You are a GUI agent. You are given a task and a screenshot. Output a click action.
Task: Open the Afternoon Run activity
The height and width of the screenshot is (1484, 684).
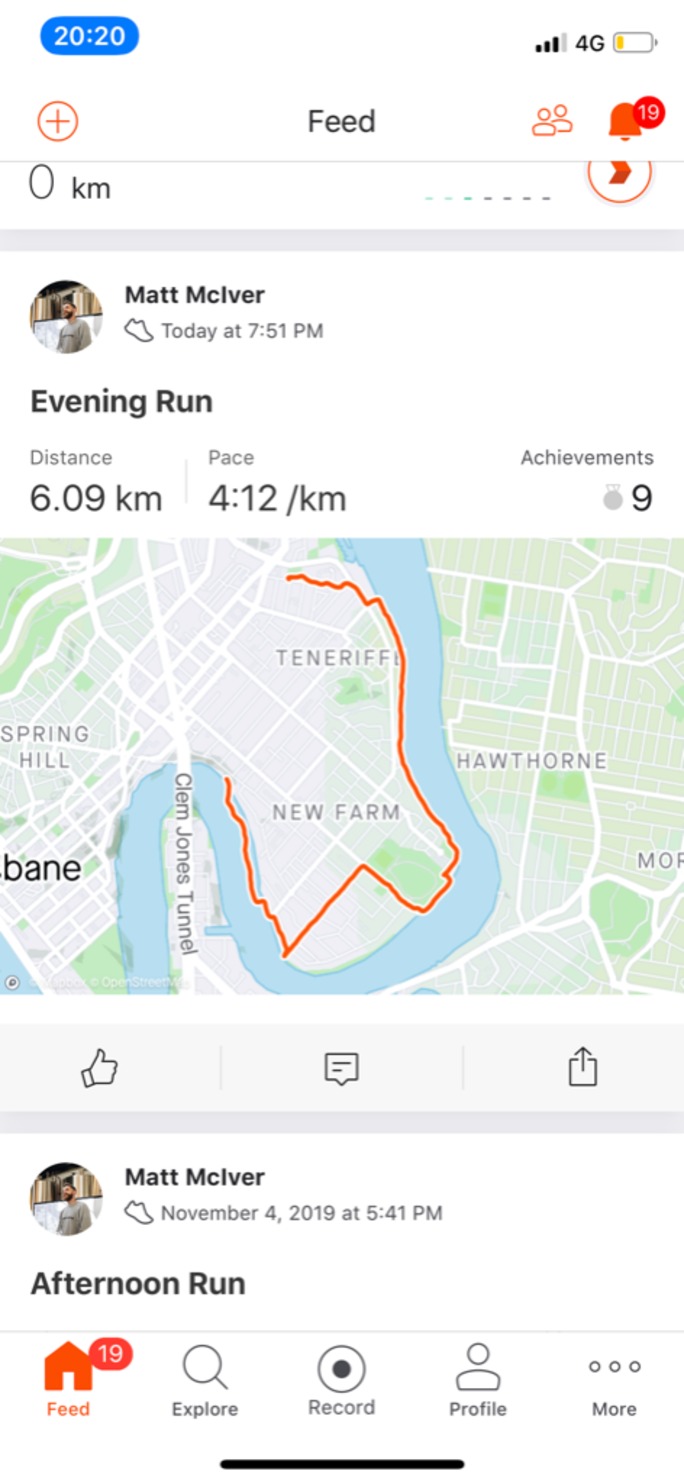click(x=138, y=1283)
